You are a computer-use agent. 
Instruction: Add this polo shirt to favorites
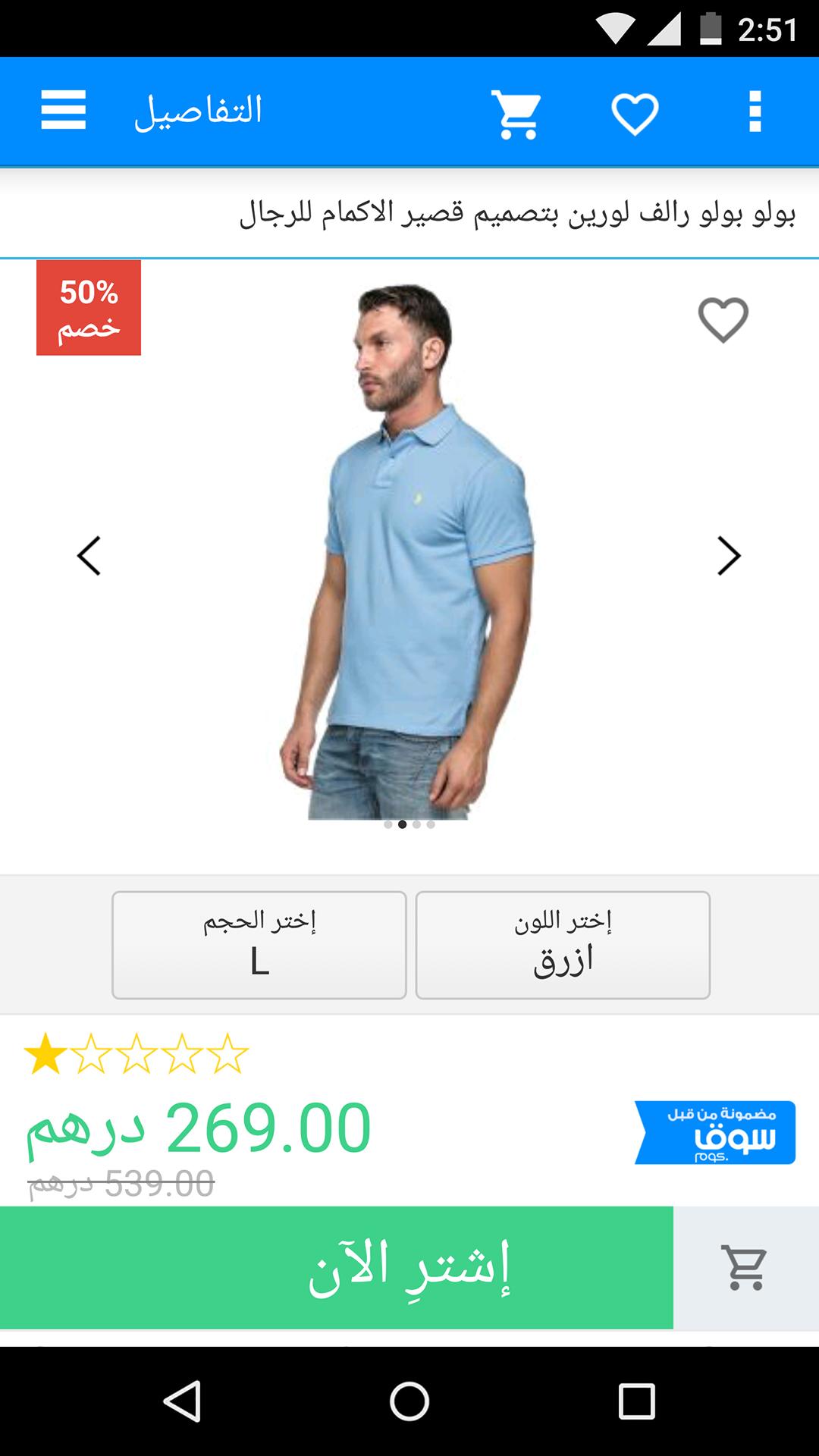723,319
